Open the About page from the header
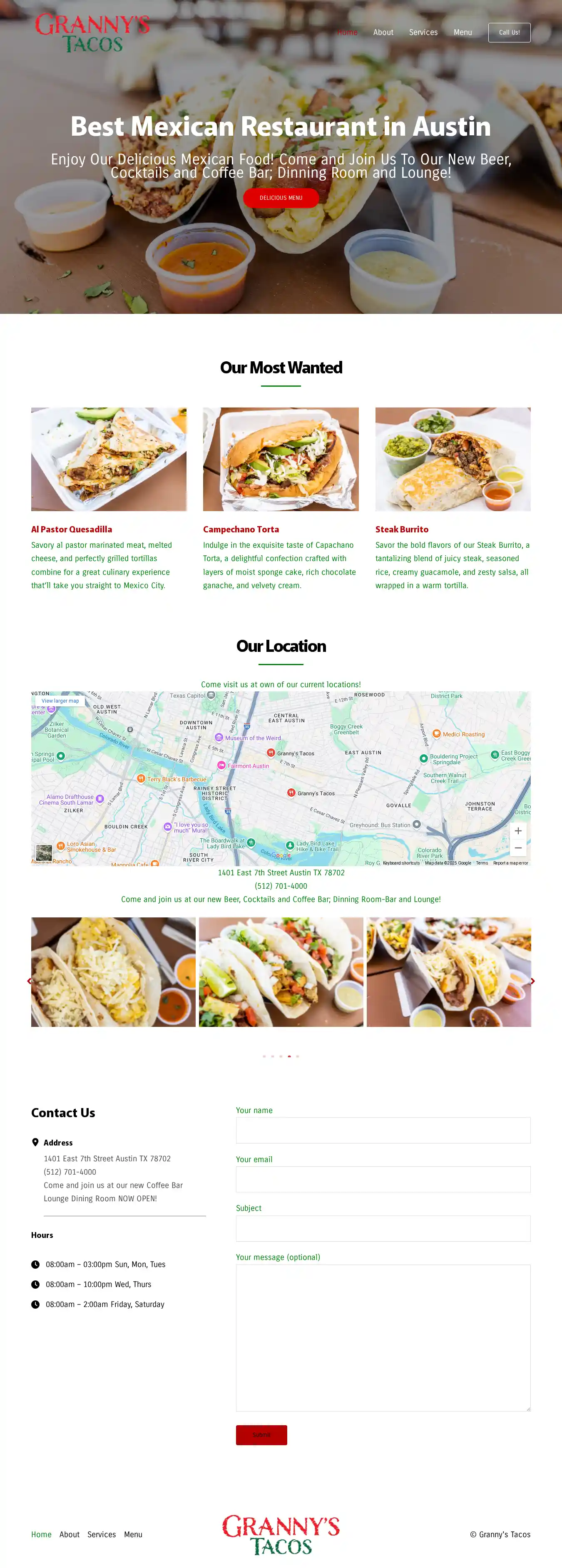Image resolution: width=562 pixels, height=1568 pixels. point(383,32)
